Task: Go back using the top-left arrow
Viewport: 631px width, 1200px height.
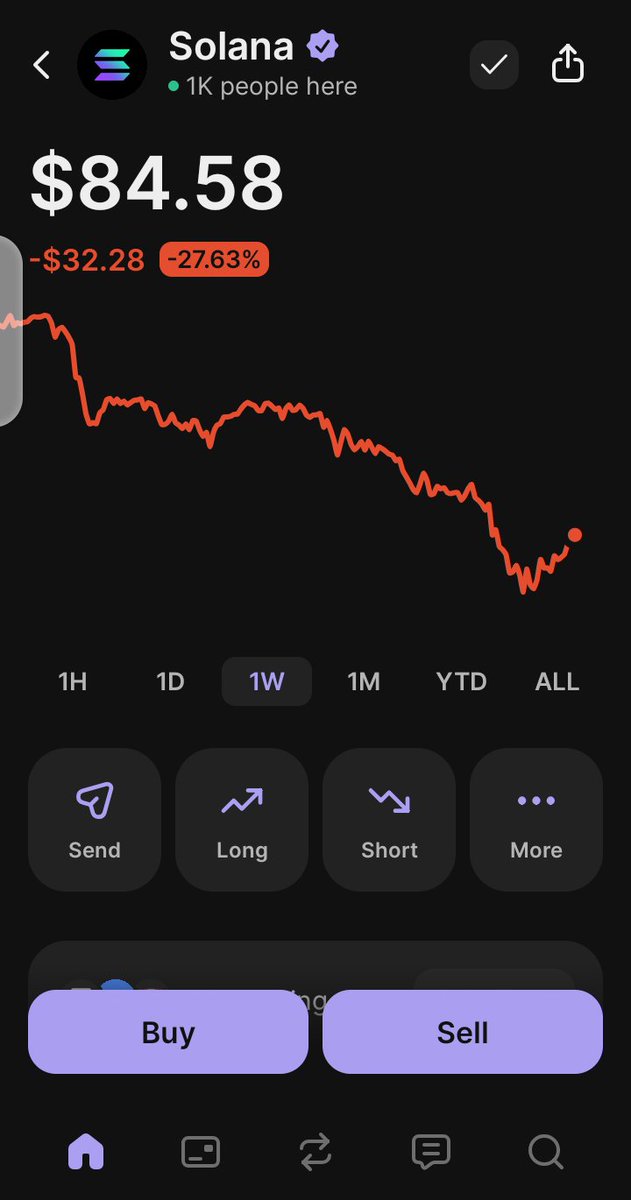Action: [41, 66]
